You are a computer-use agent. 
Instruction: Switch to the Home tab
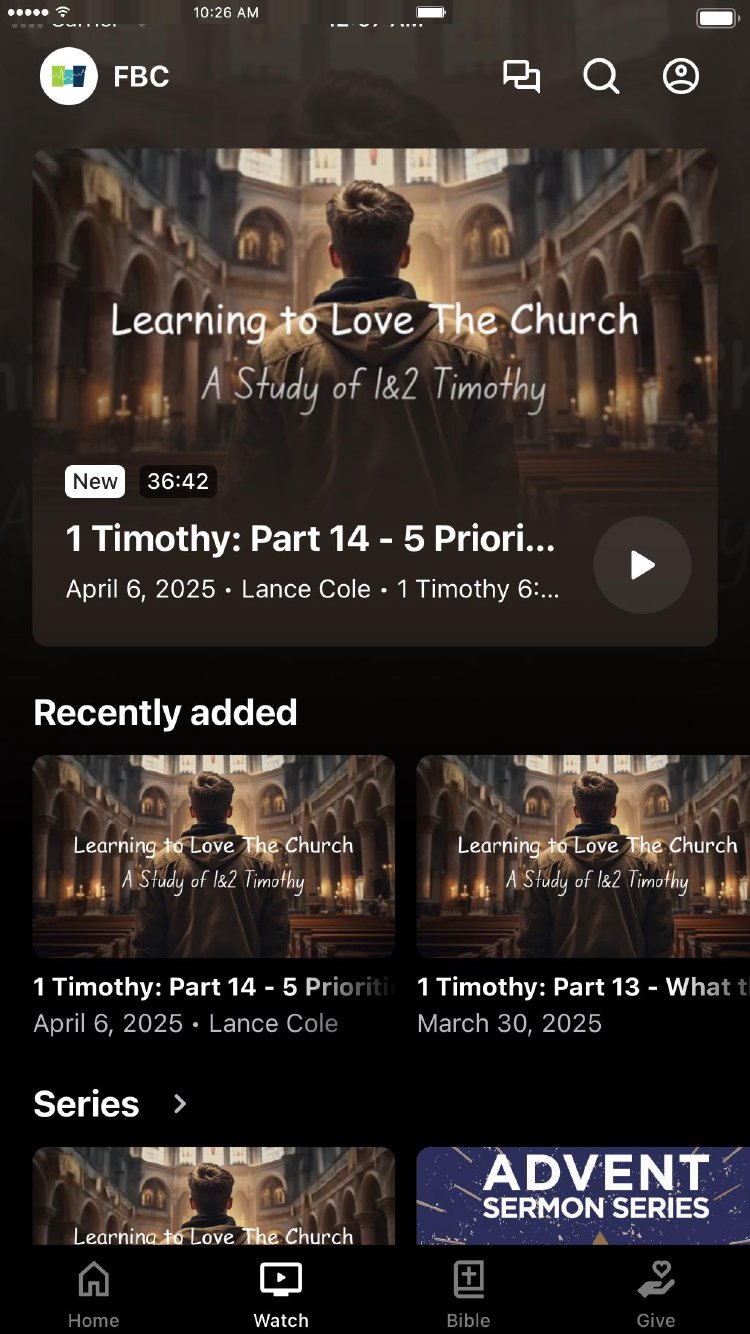coord(94,1294)
